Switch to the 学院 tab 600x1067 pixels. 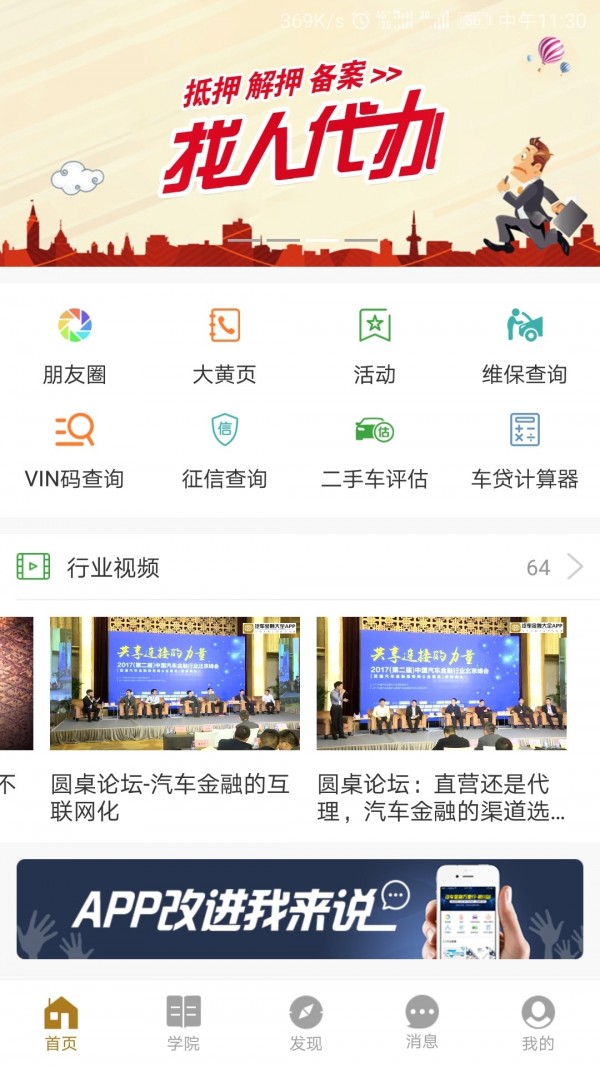point(183,1023)
